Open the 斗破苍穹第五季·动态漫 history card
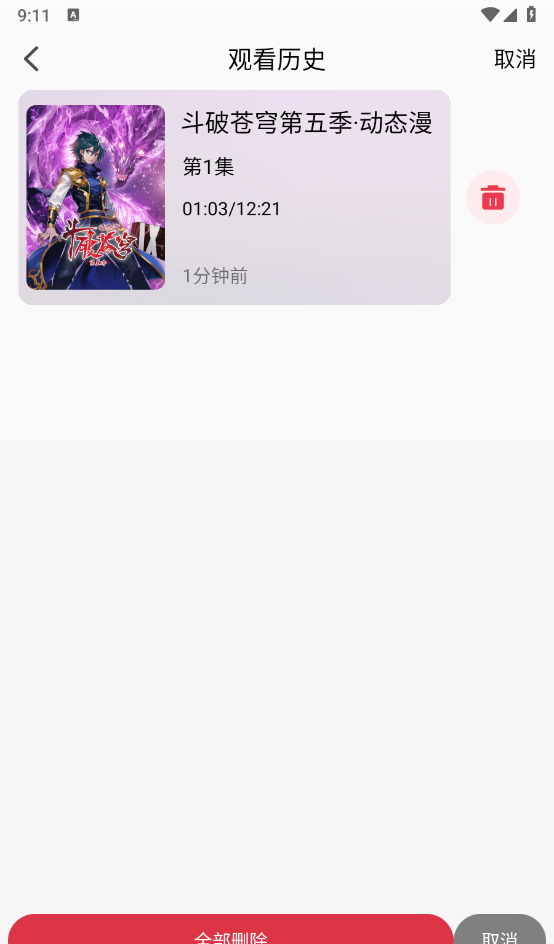Viewport: 554px width, 944px height. pyautogui.click(x=234, y=197)
